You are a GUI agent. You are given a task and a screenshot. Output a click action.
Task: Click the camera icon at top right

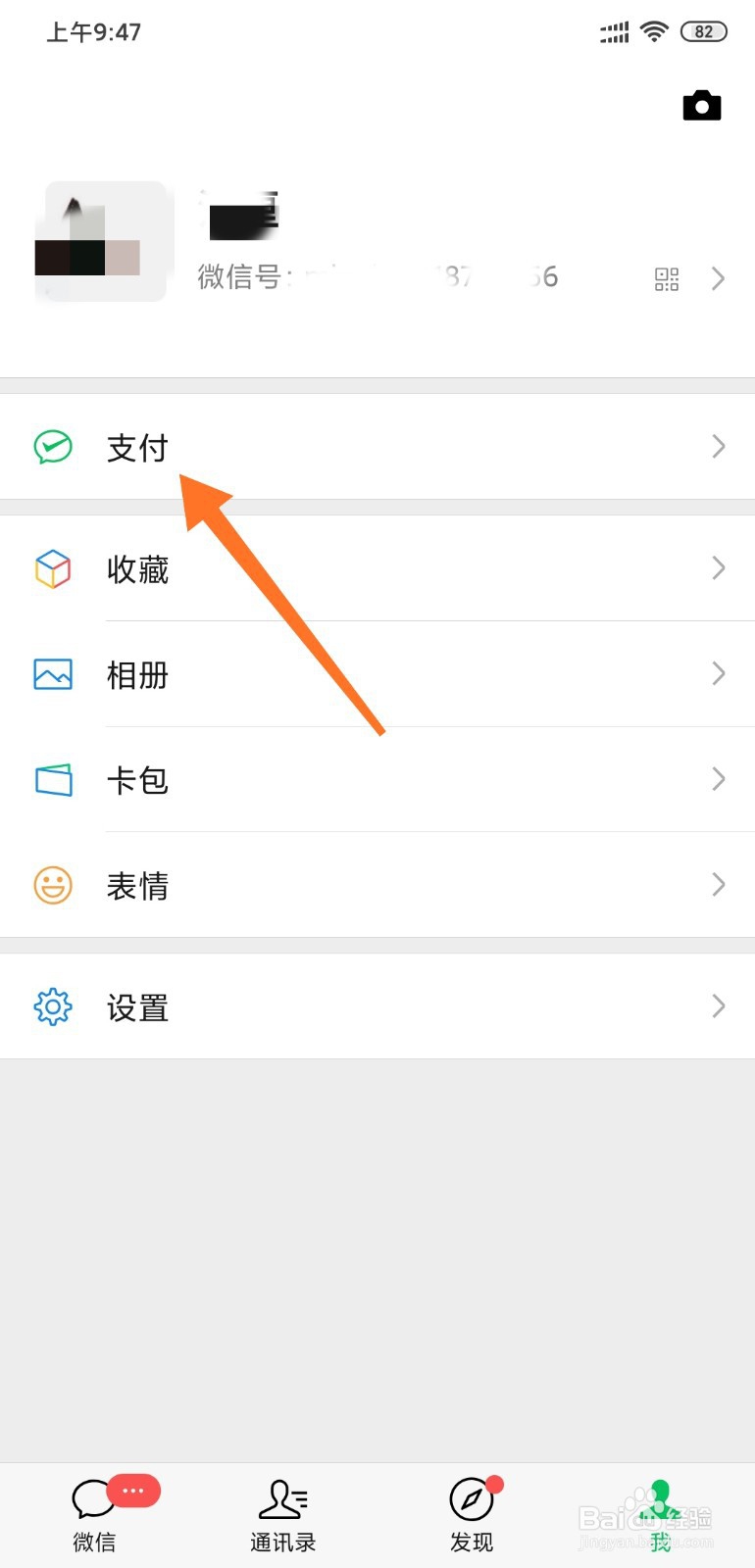coord(701,106)
